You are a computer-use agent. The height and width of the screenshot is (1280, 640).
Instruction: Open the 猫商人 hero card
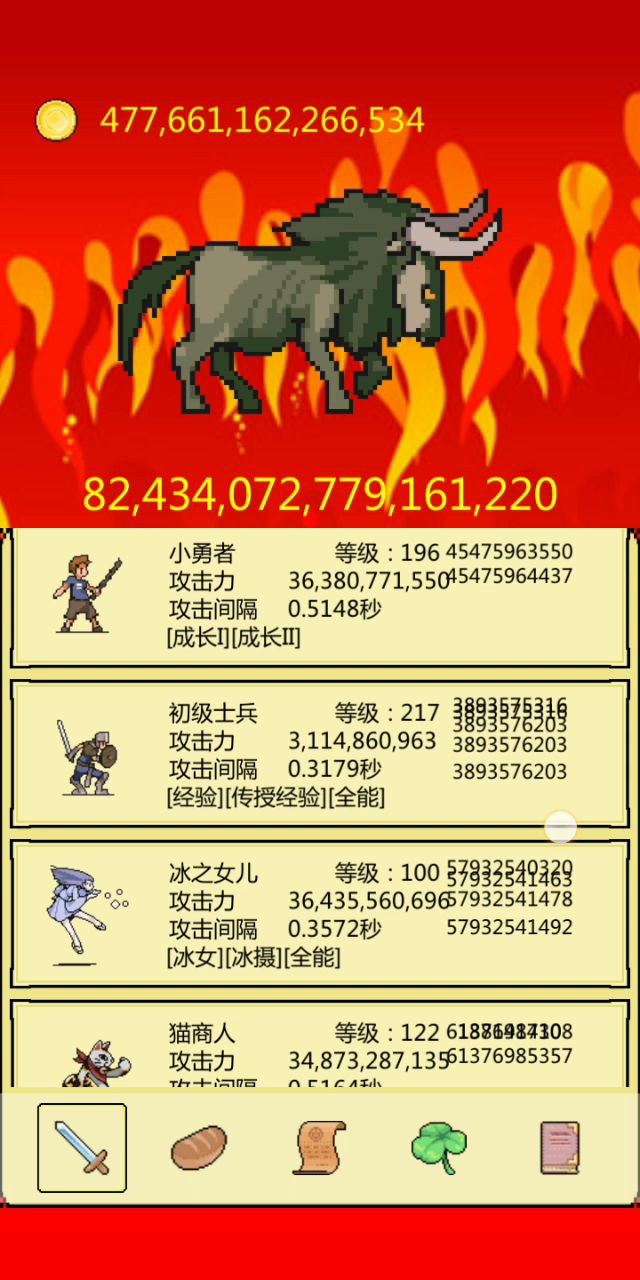[x=320, y=1044]
